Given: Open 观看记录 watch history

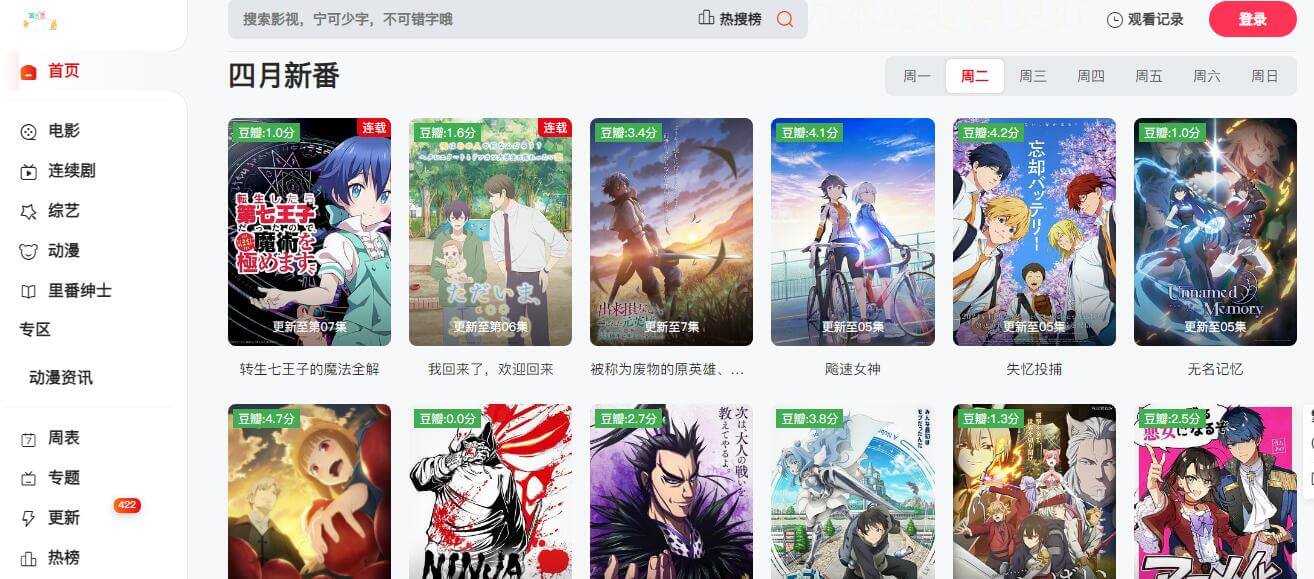Looking at the screenshot, I should click(x=1145, y=20).
